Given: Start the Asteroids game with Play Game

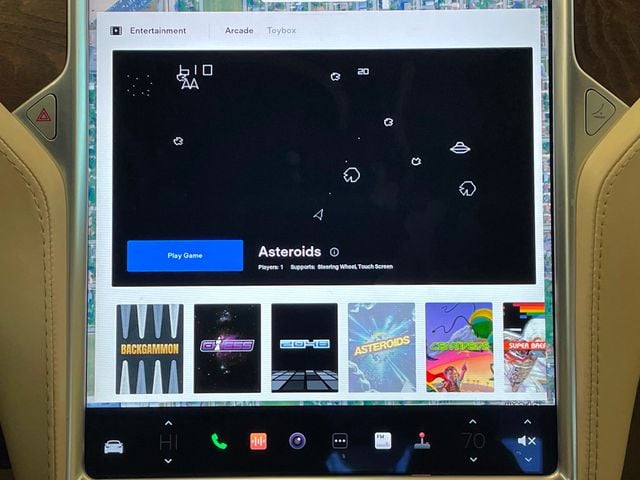Looking at the screenshot, I should 185,255.
